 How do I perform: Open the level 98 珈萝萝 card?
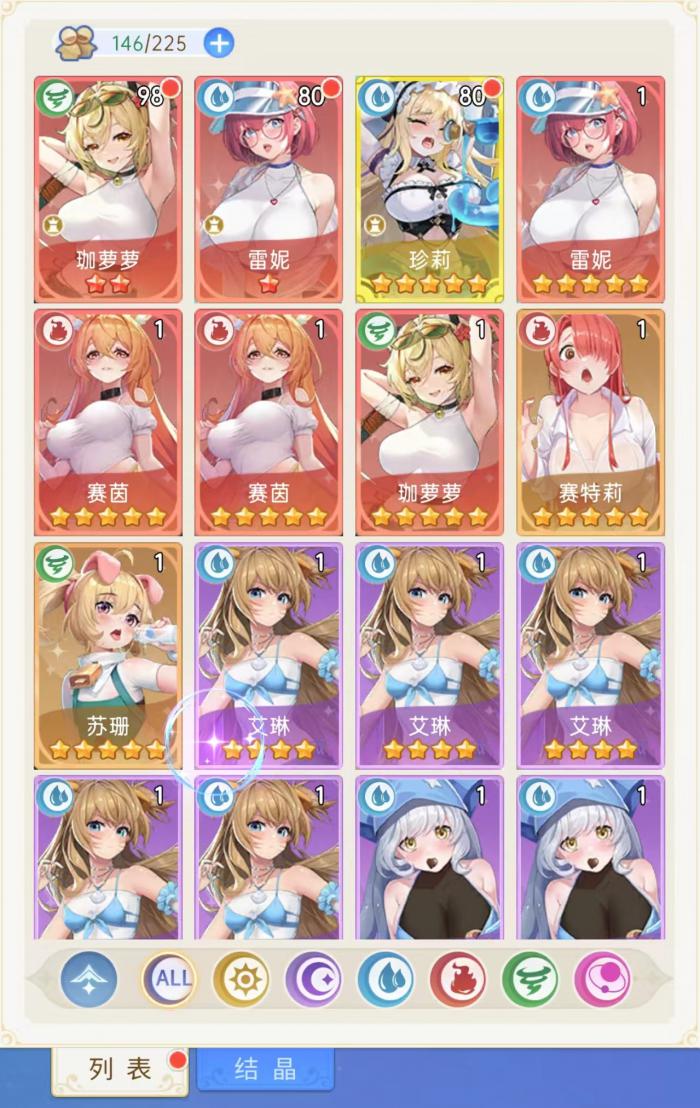coord(108,190)
